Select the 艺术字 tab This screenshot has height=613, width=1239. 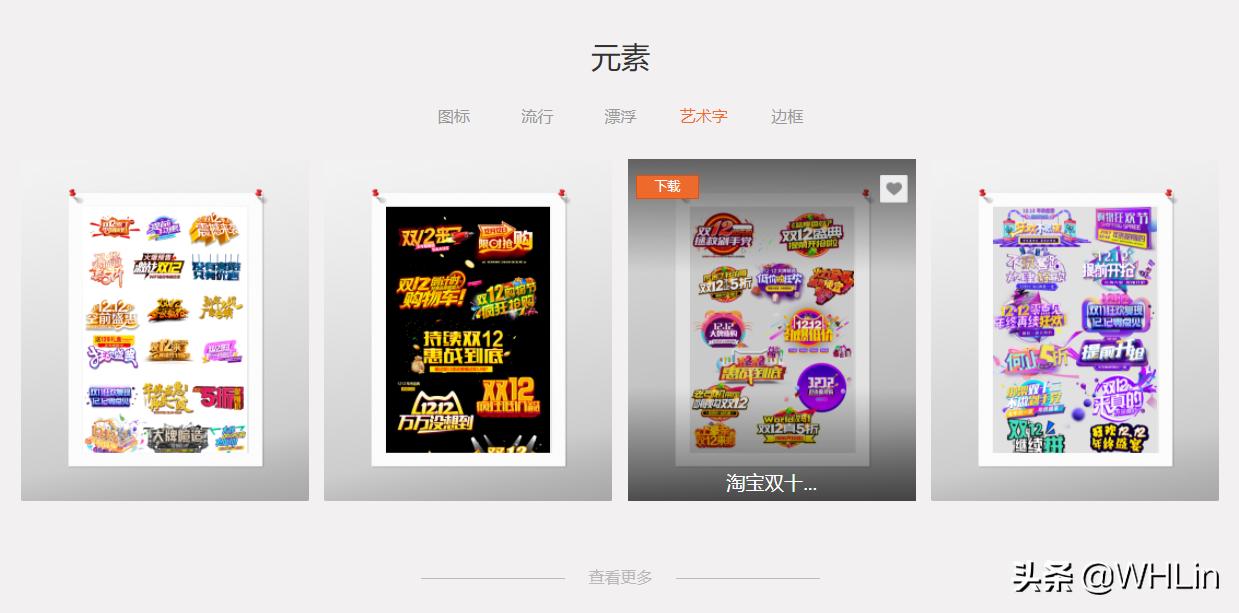pyautogui.click(x=704, y=116)
